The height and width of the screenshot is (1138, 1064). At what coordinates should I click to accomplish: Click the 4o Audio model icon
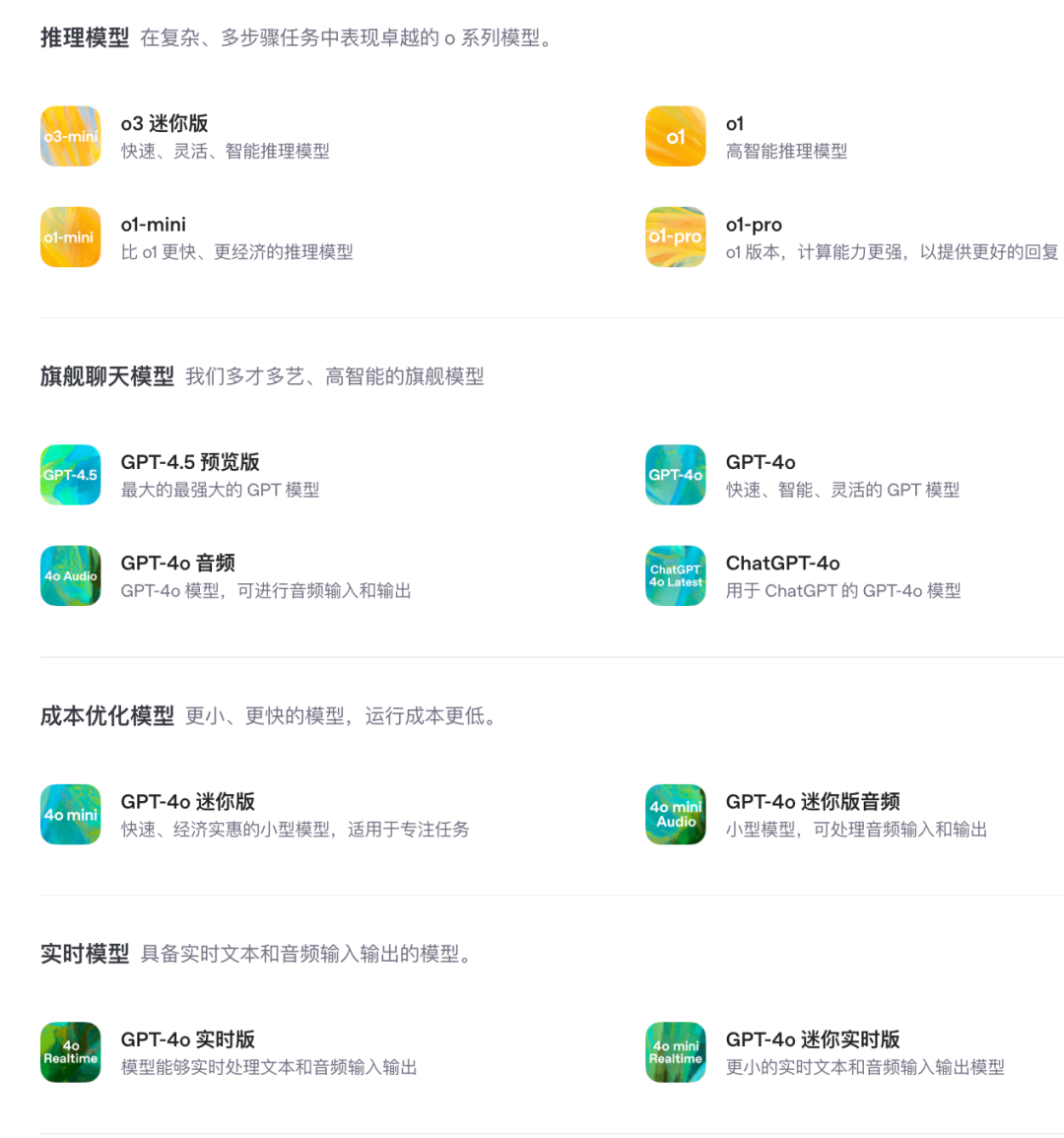(x=70, y=575)
